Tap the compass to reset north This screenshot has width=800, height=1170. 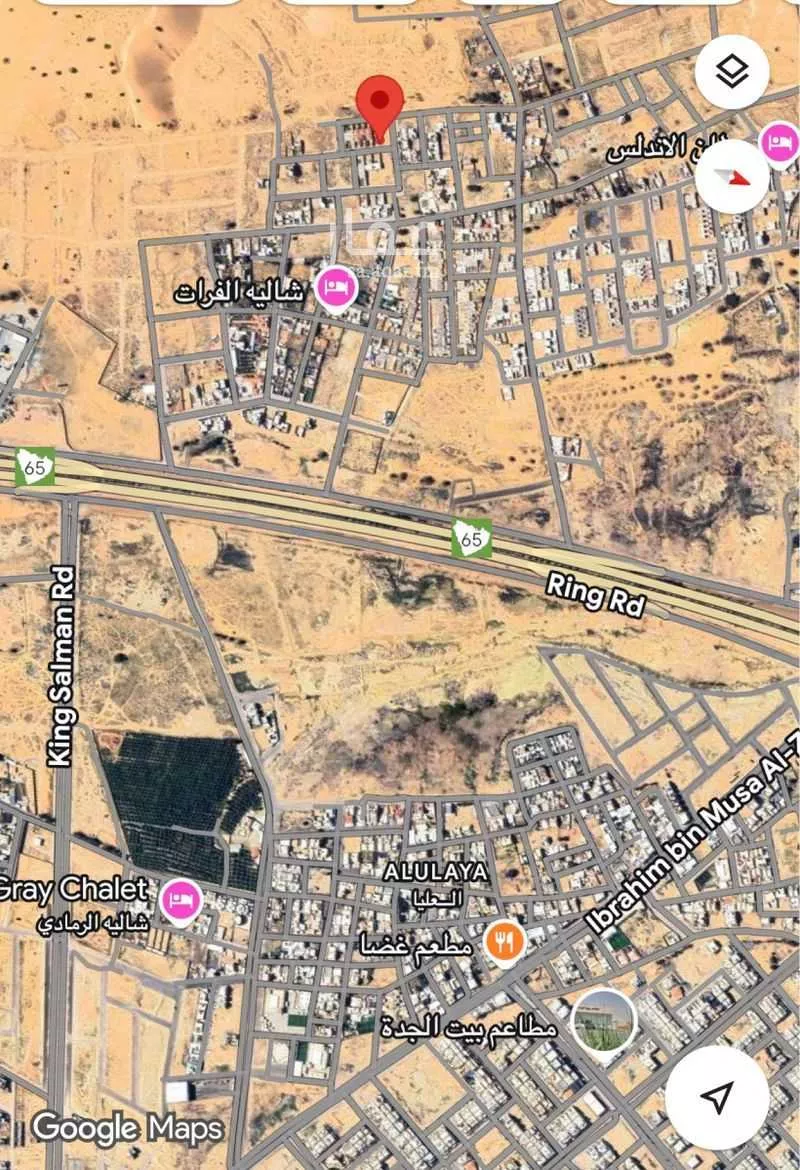(x=732, y=176)
